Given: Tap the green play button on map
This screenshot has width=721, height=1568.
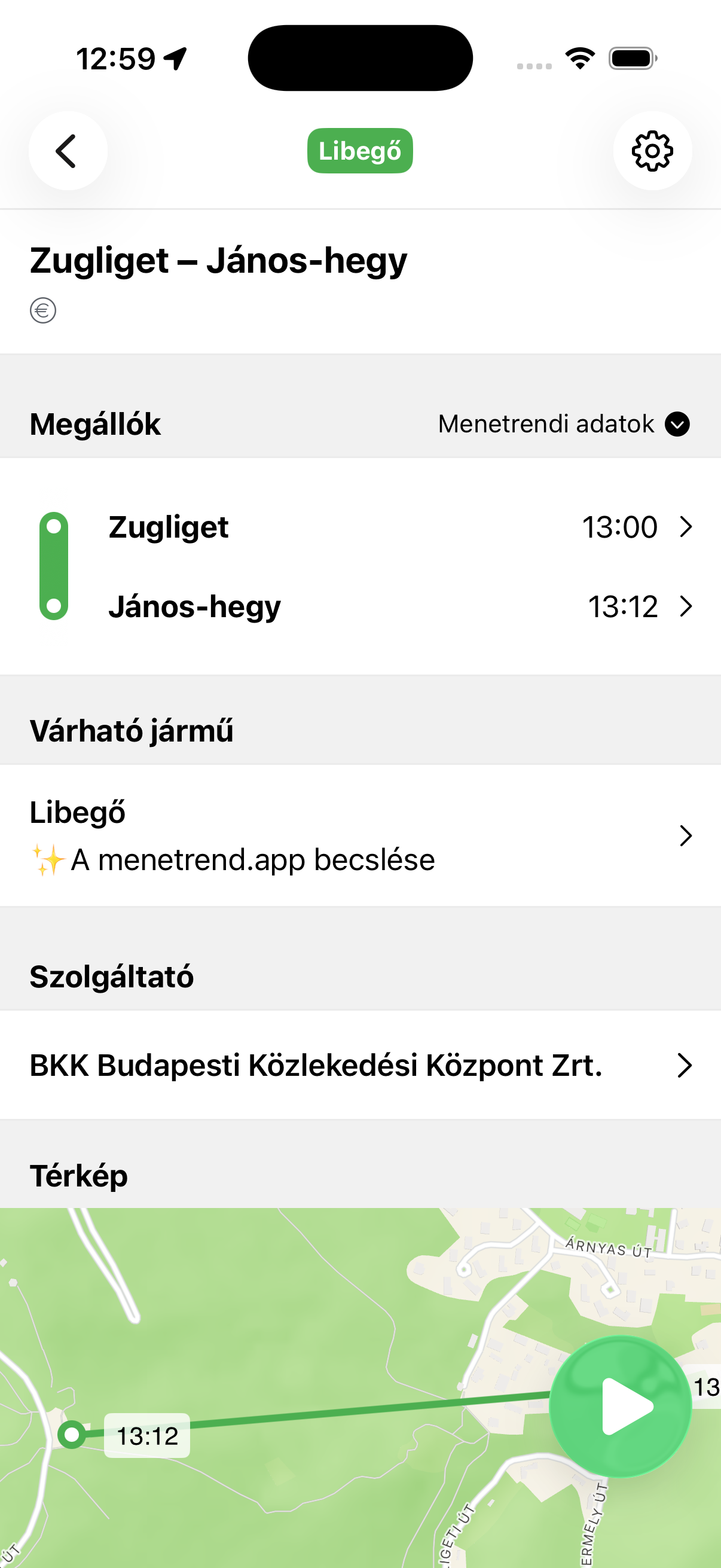Looking at the screenshot, I should click(621, 1407).
